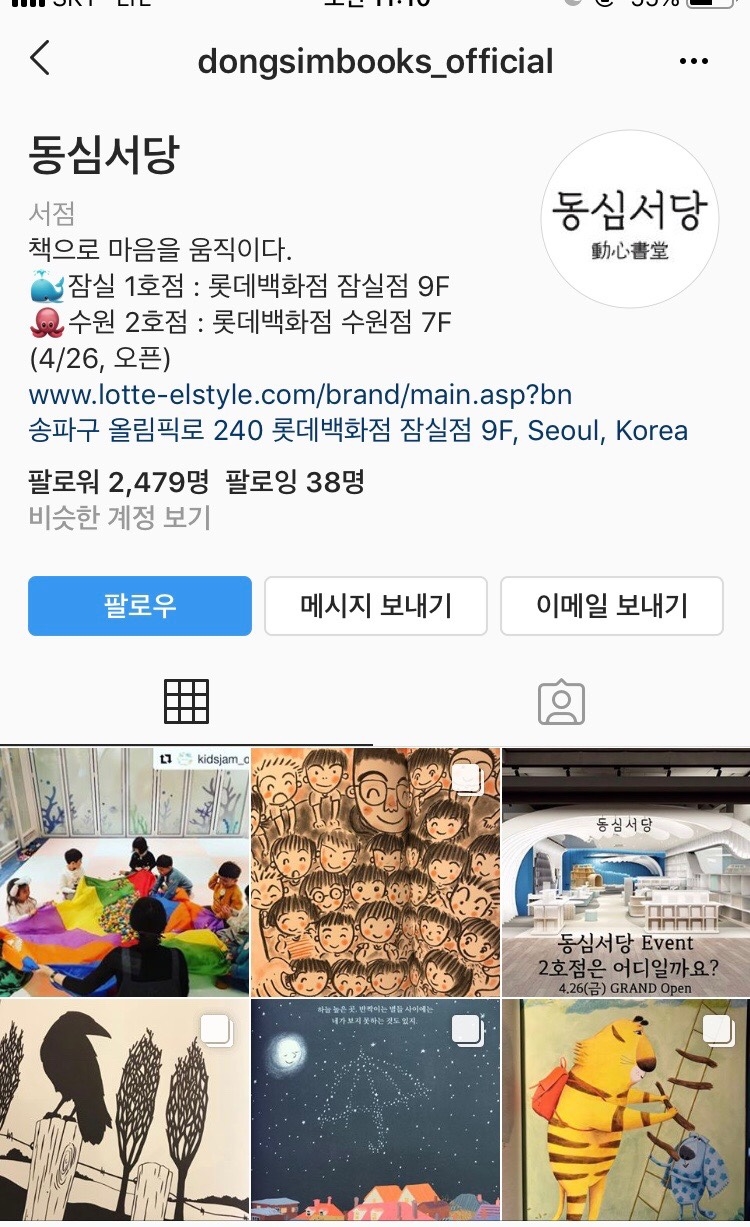This screenshot has width=750, height=1227.
Task: Open the night sky constellation post
Action: 375,1110
